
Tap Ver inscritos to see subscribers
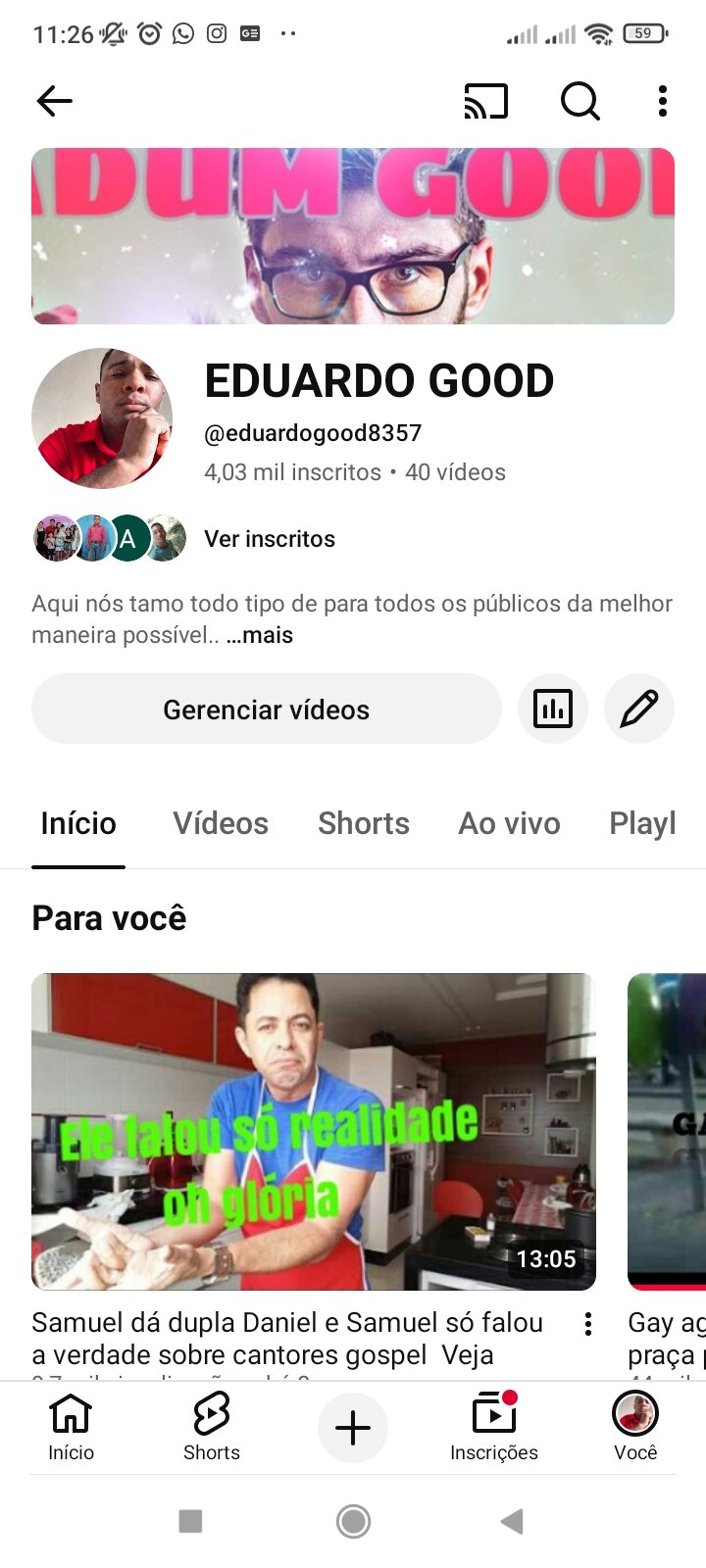269,539
